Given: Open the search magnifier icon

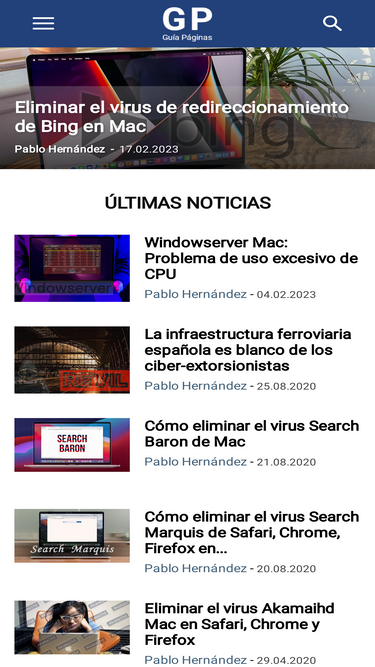Looking at the screenshot, I should pyautogui.click(x=332, y=23).
